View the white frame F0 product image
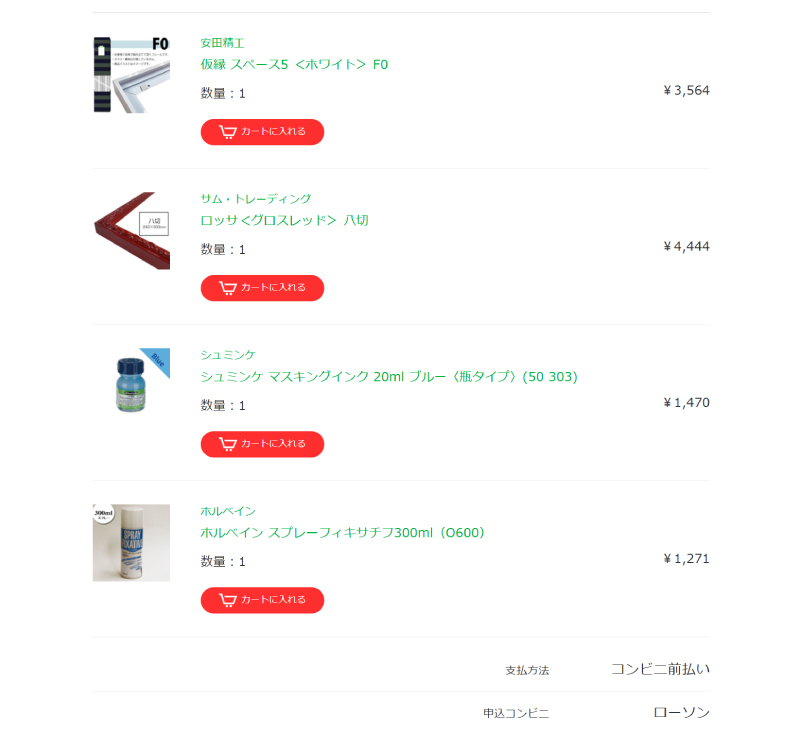The width and height of the screenshot is (800, 731). point(131,75)
